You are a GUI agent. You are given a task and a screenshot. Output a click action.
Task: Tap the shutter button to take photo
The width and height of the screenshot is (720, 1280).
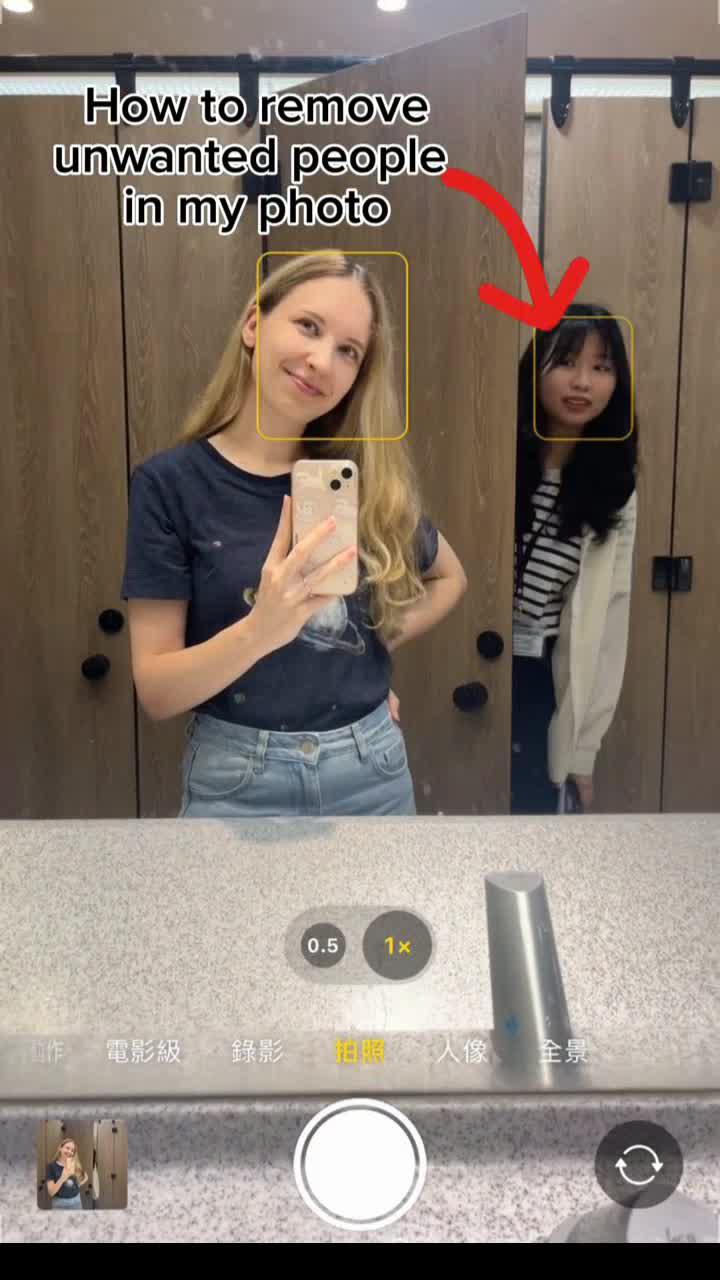[x=360, y=1165]
